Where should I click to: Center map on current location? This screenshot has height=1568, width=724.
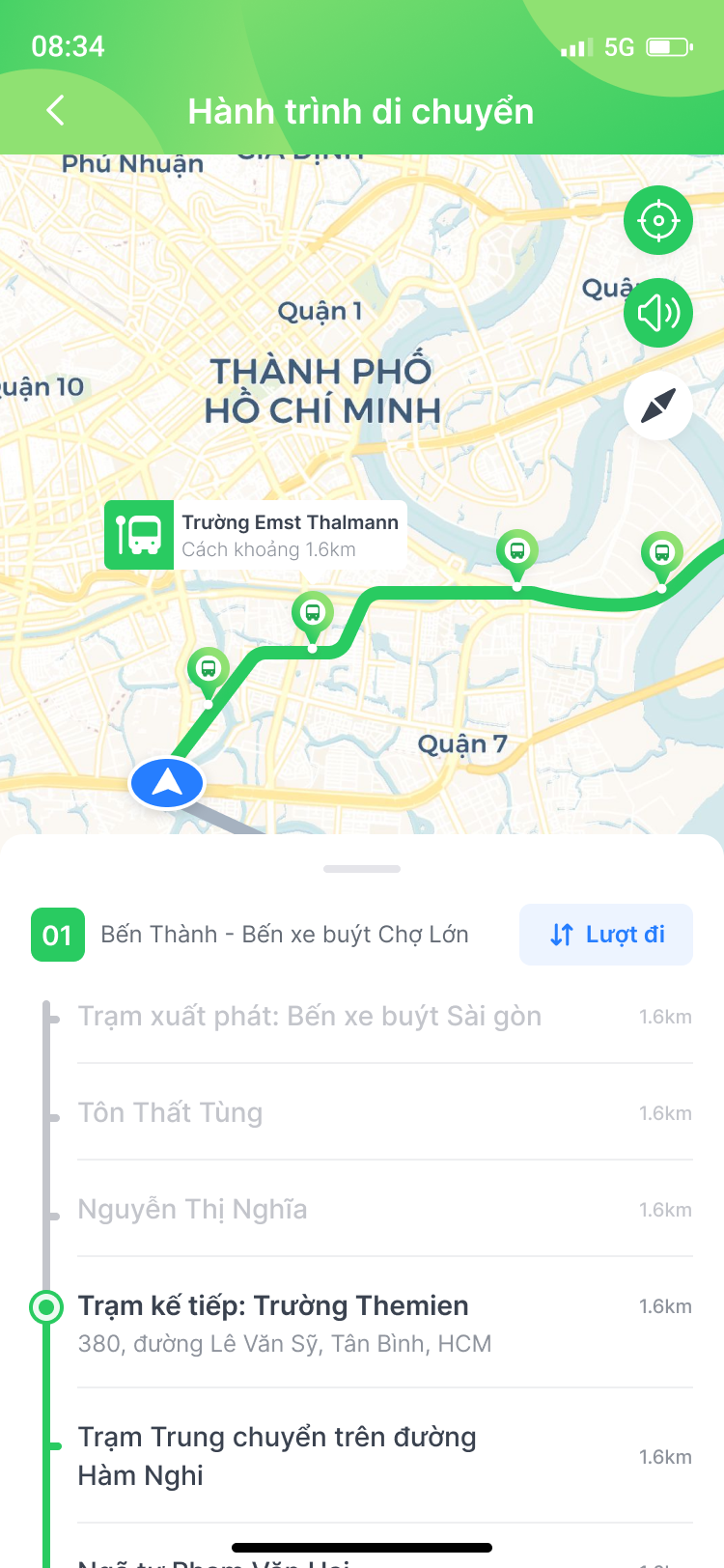[658, 220]
